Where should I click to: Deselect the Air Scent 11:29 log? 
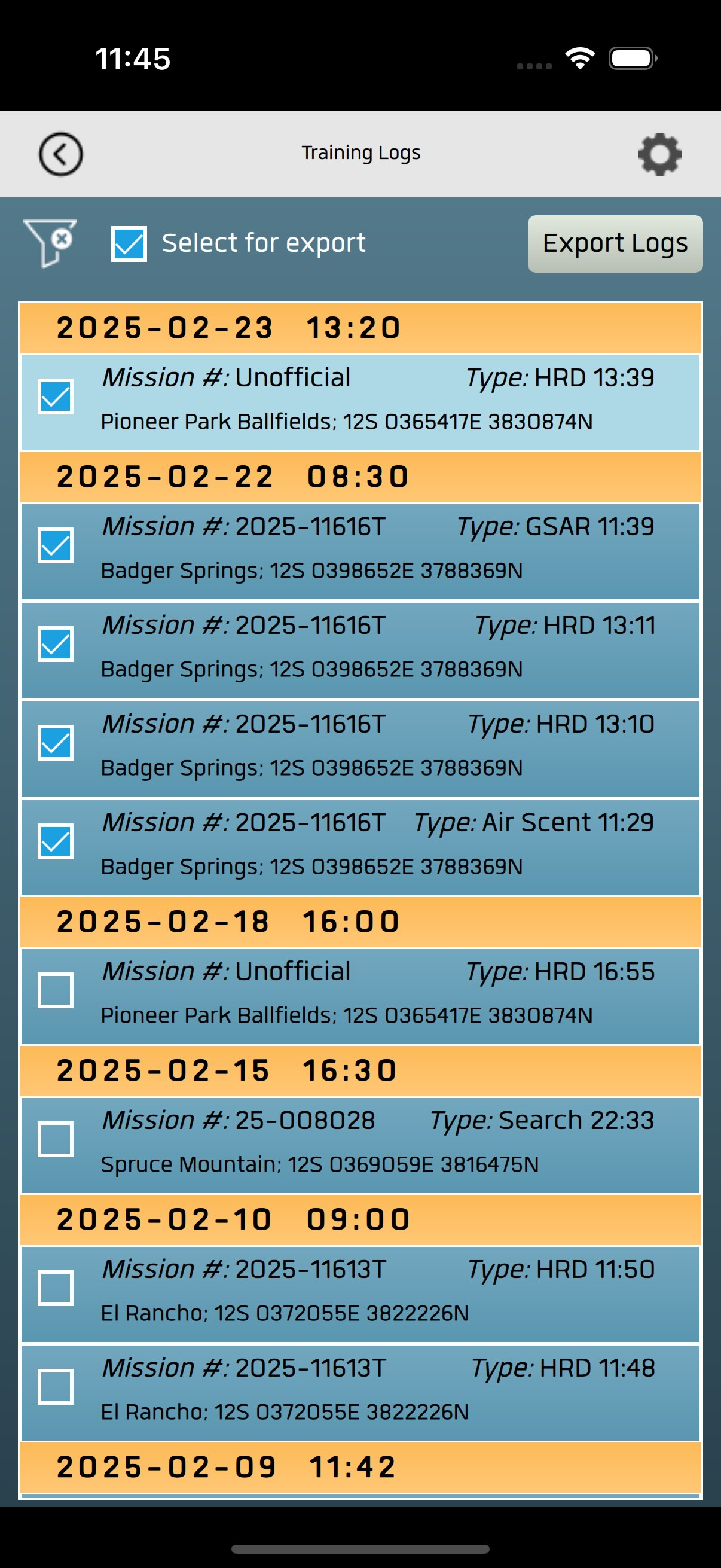[x=56, y=841]
